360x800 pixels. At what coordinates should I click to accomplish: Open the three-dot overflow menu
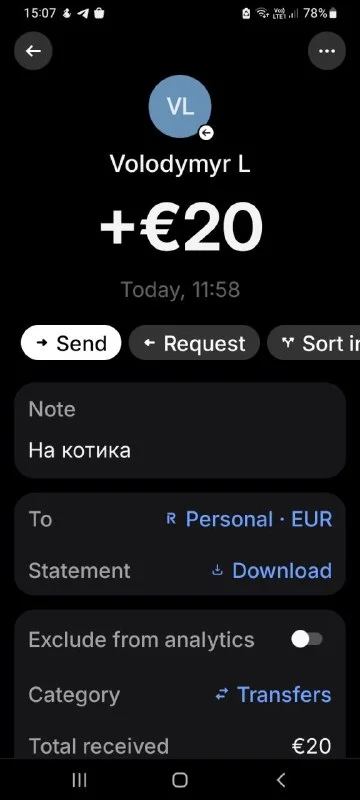click(x=327, y=51)
